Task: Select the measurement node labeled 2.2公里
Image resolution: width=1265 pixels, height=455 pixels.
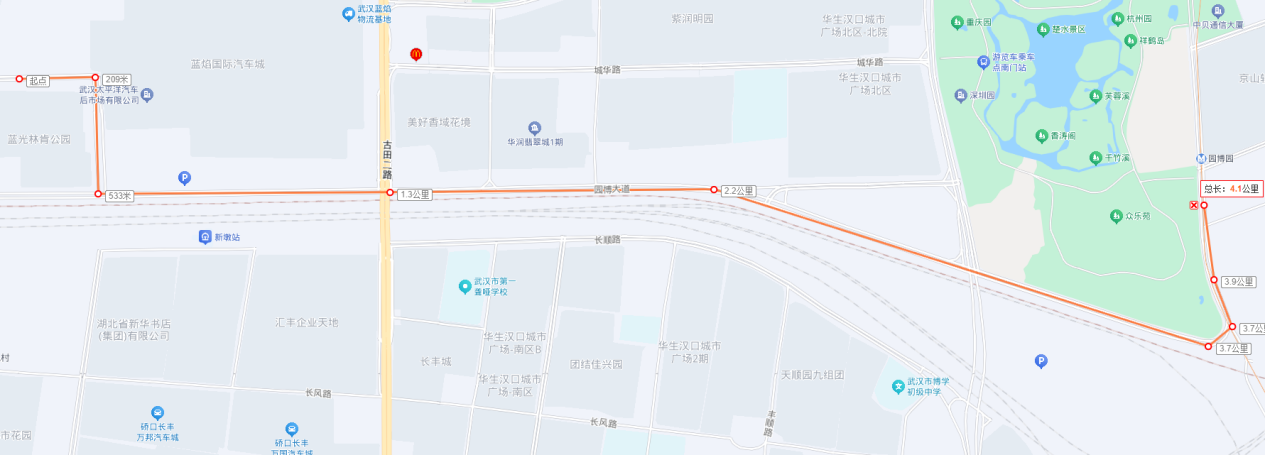Action: coord(714,190)
